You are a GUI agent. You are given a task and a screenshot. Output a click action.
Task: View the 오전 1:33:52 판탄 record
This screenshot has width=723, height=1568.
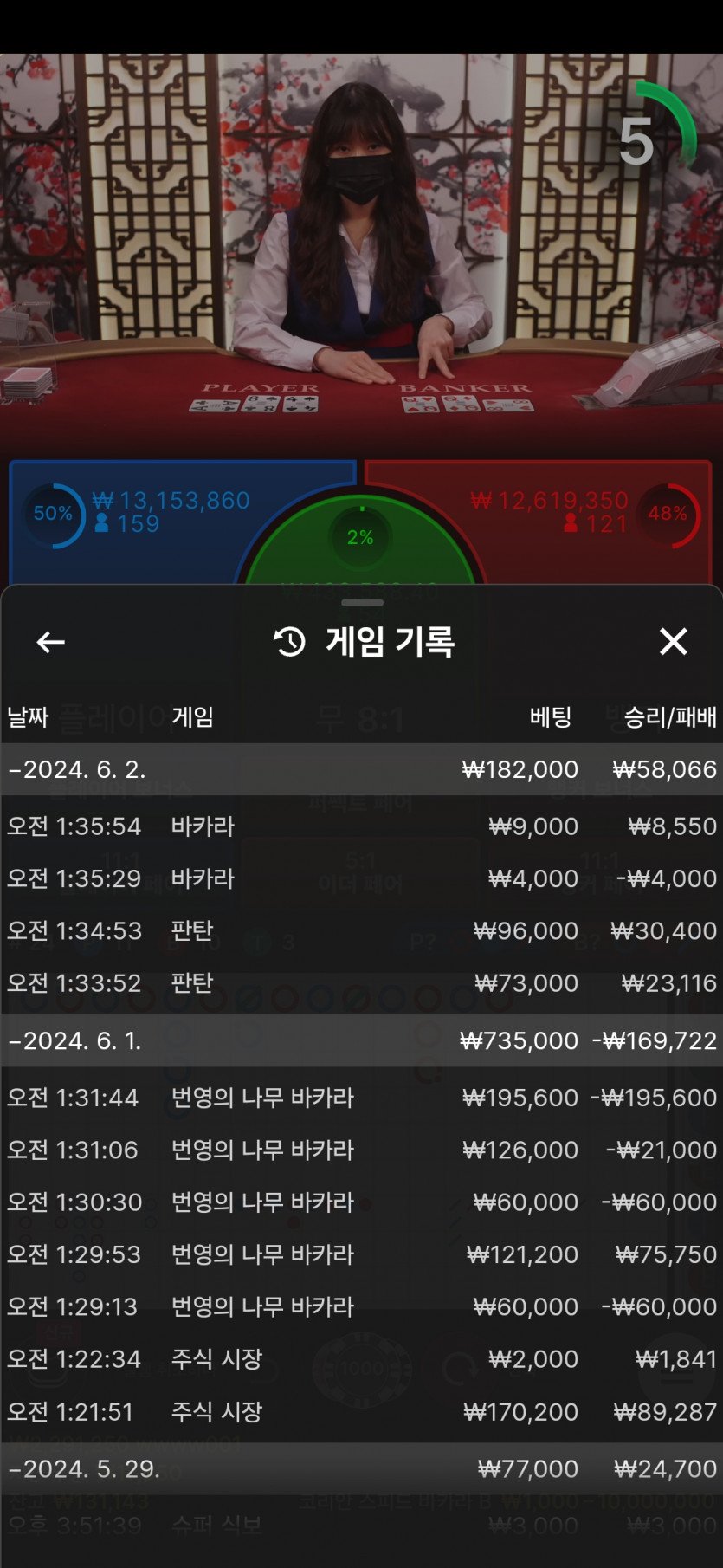[361, 983]
